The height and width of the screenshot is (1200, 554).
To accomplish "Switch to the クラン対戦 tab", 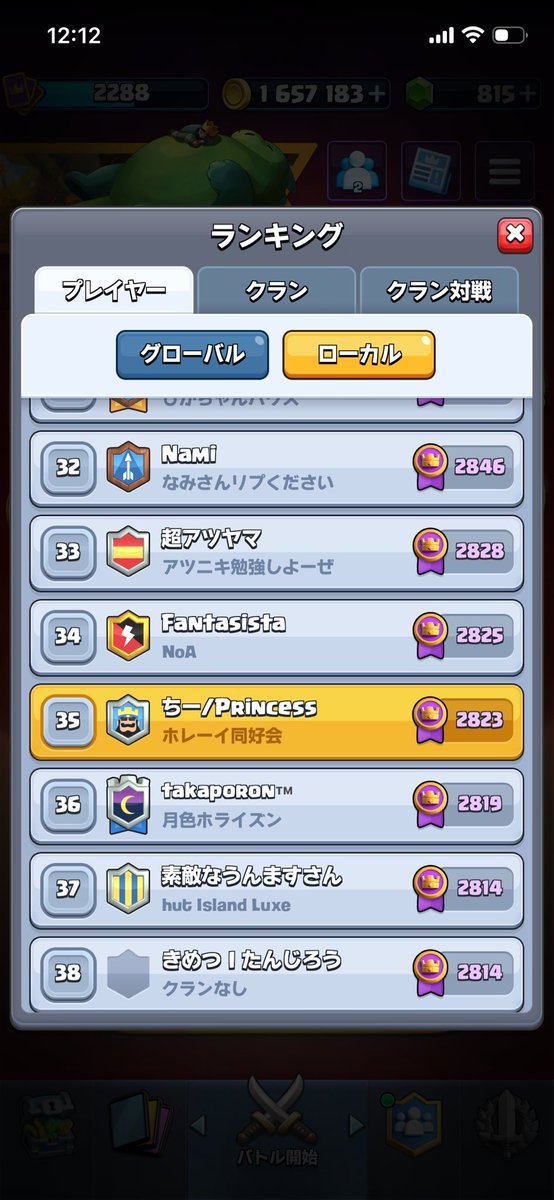I will (x=438, y=291).
